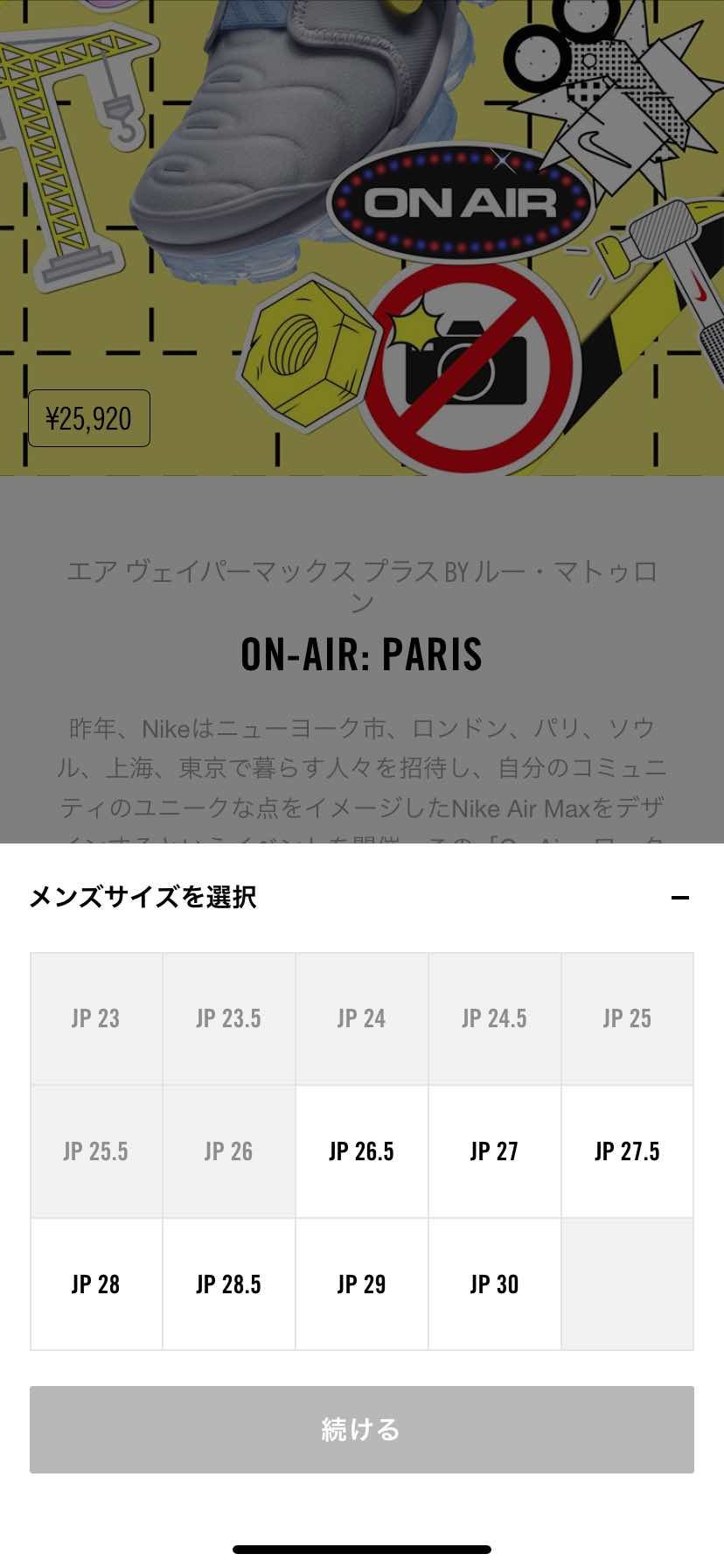Tap the unavailable JP 26 size
The image size is (724, 1568).
point(229,1151)
